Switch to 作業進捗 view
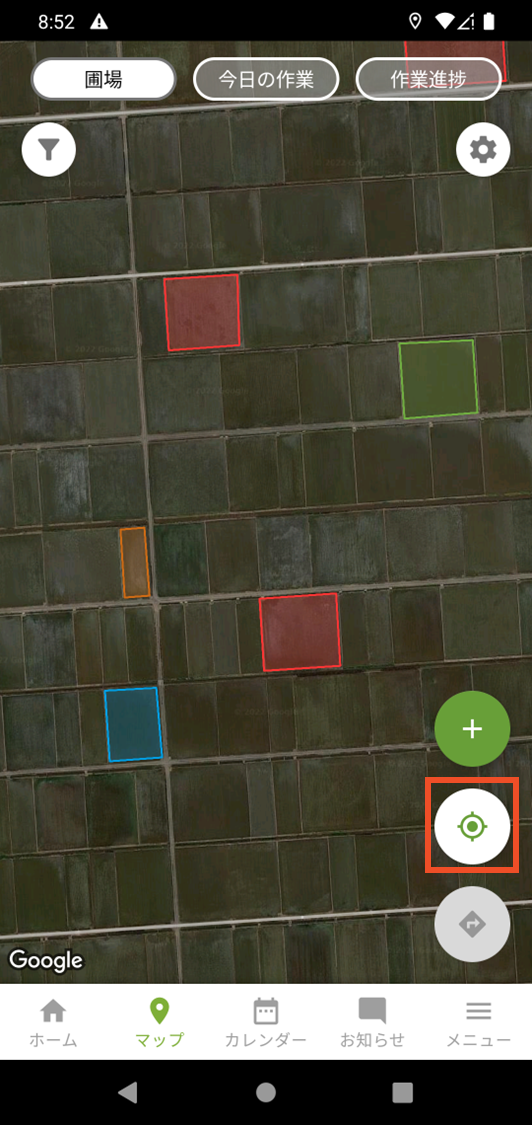 tap(429, 79)
